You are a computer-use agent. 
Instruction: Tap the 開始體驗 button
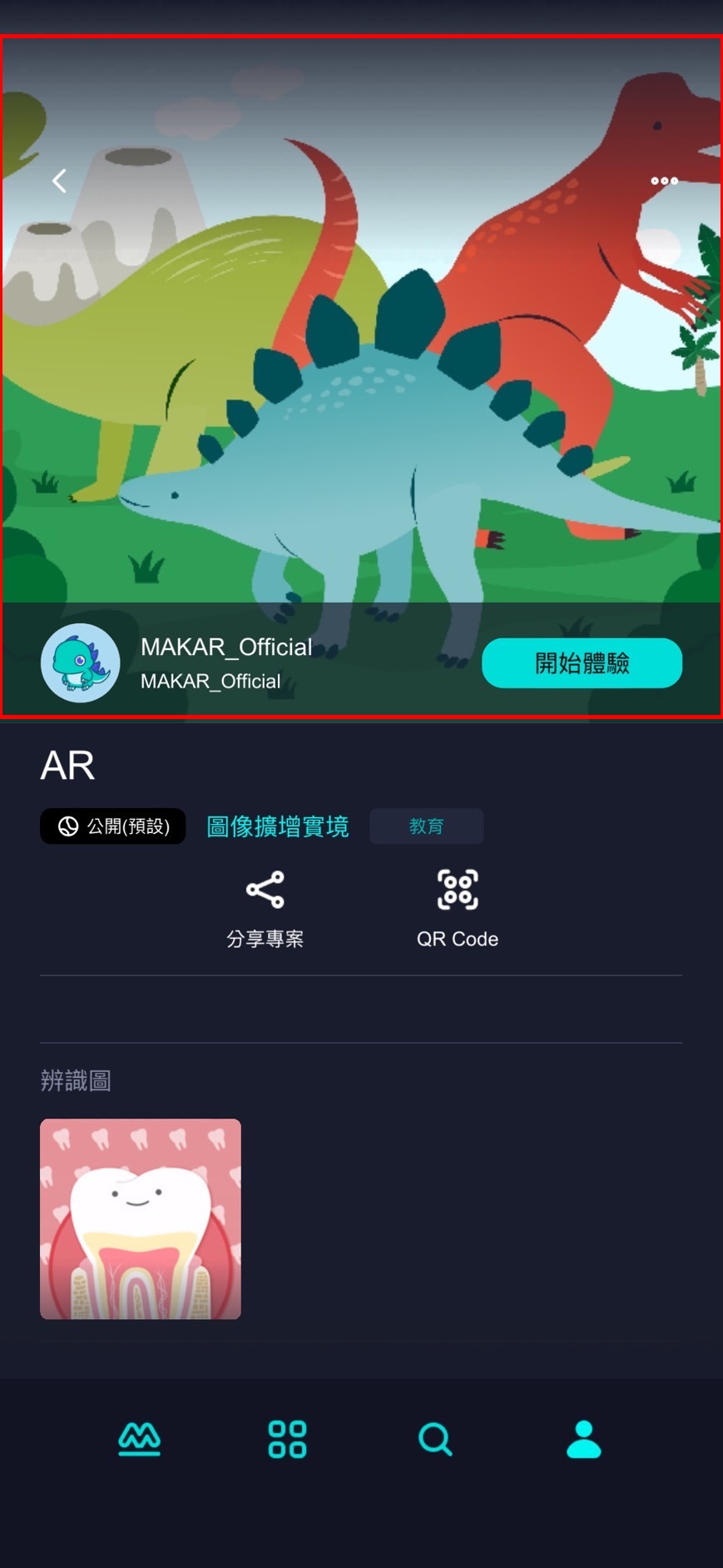[x=582, y=663]
